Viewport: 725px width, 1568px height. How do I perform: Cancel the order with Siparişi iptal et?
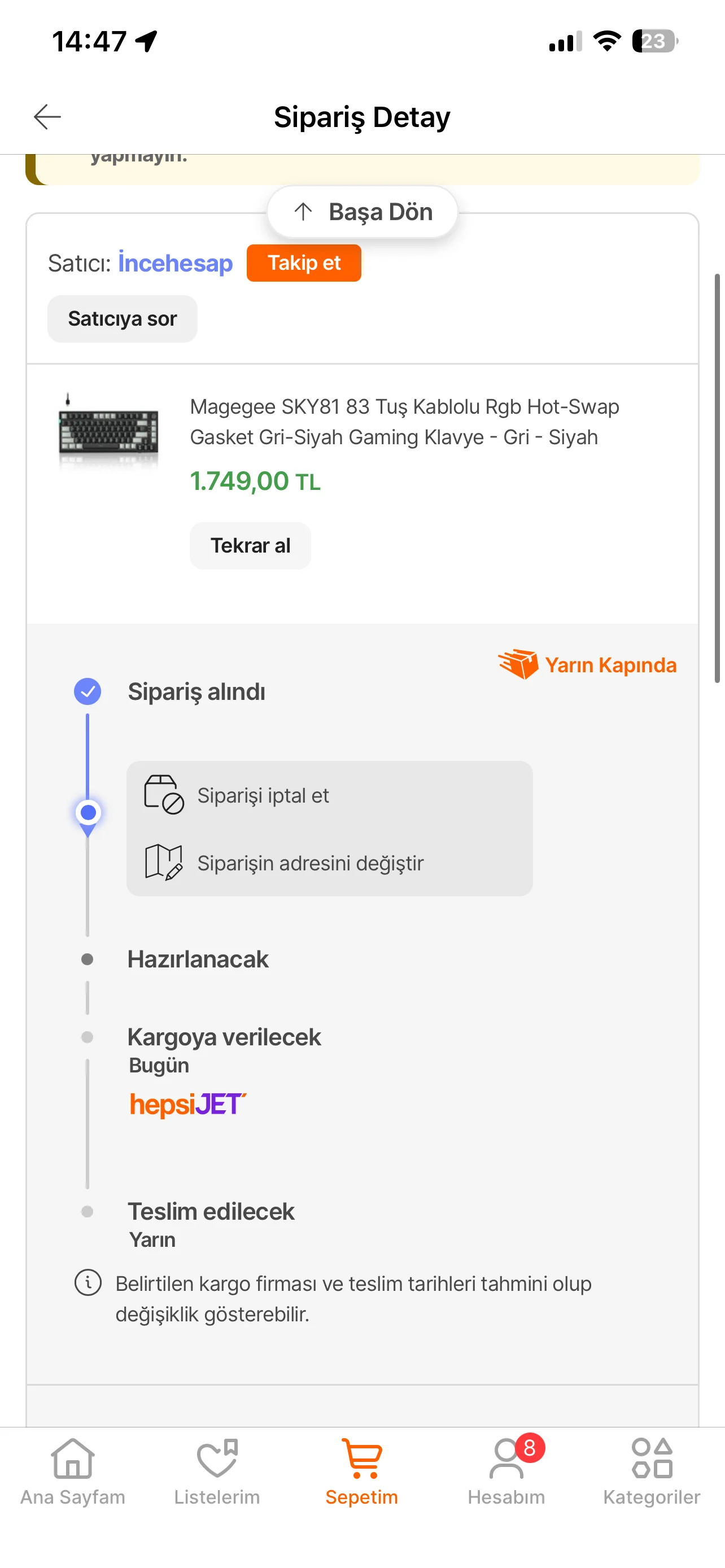click(263, 795)
